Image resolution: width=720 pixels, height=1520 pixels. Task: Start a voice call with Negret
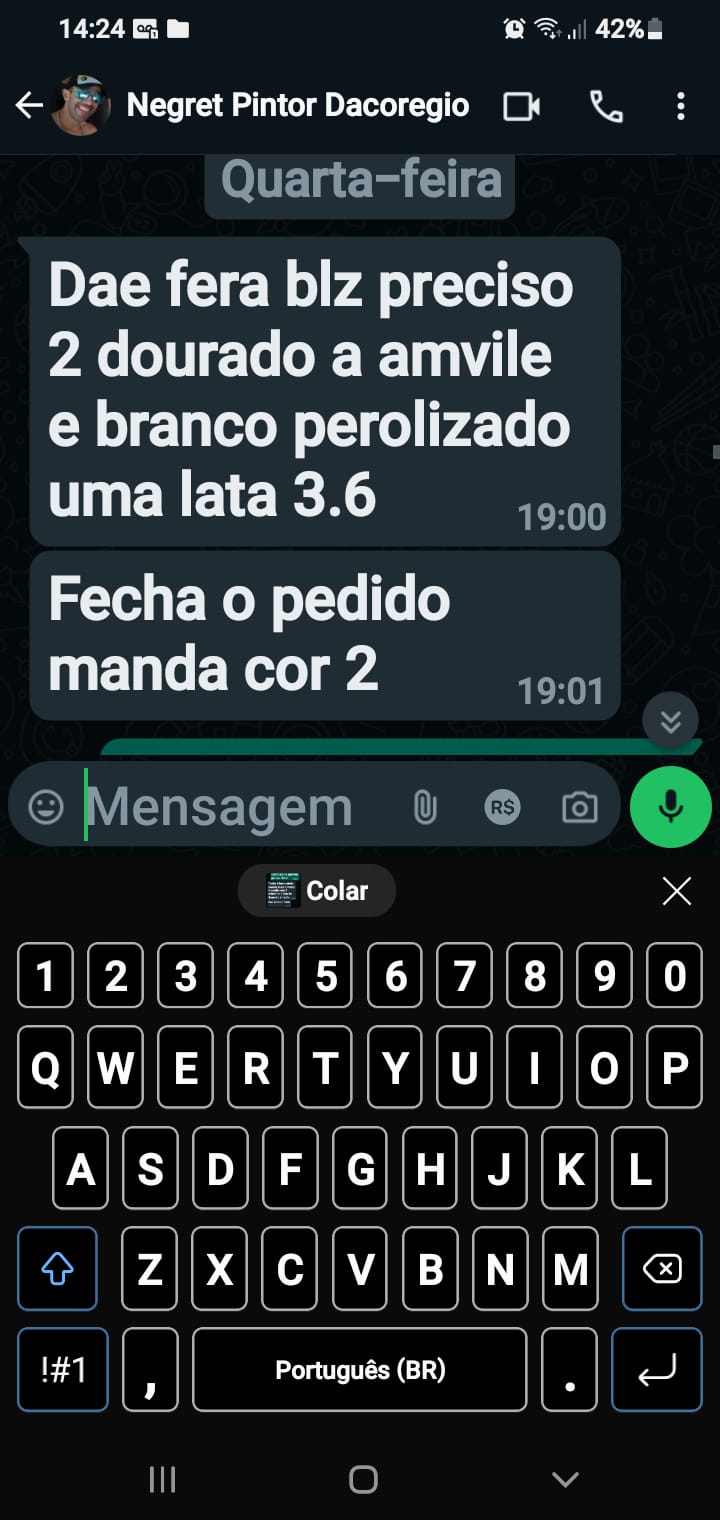point(606,106)
